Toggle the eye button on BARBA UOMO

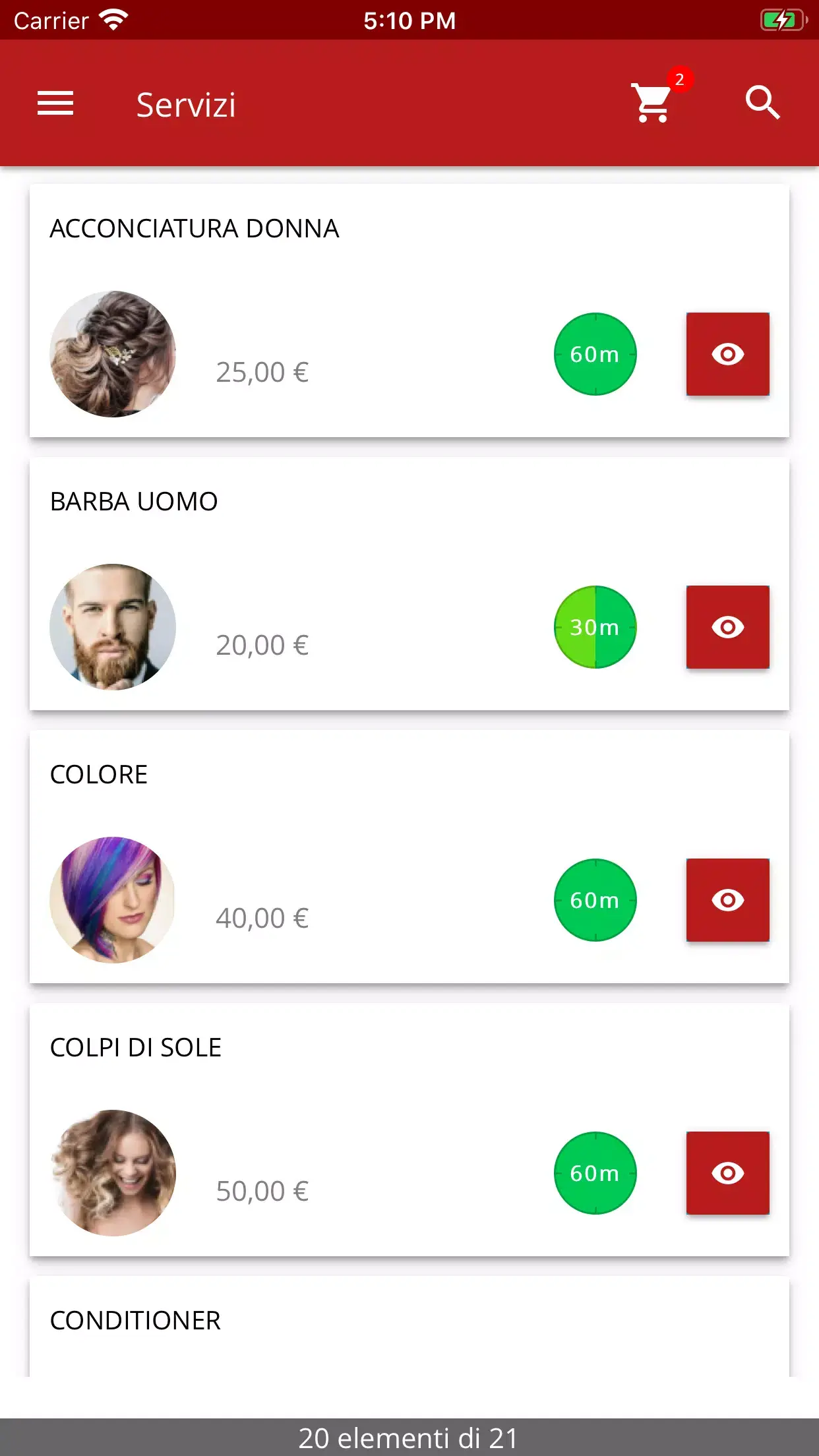(x=728, y=628)
